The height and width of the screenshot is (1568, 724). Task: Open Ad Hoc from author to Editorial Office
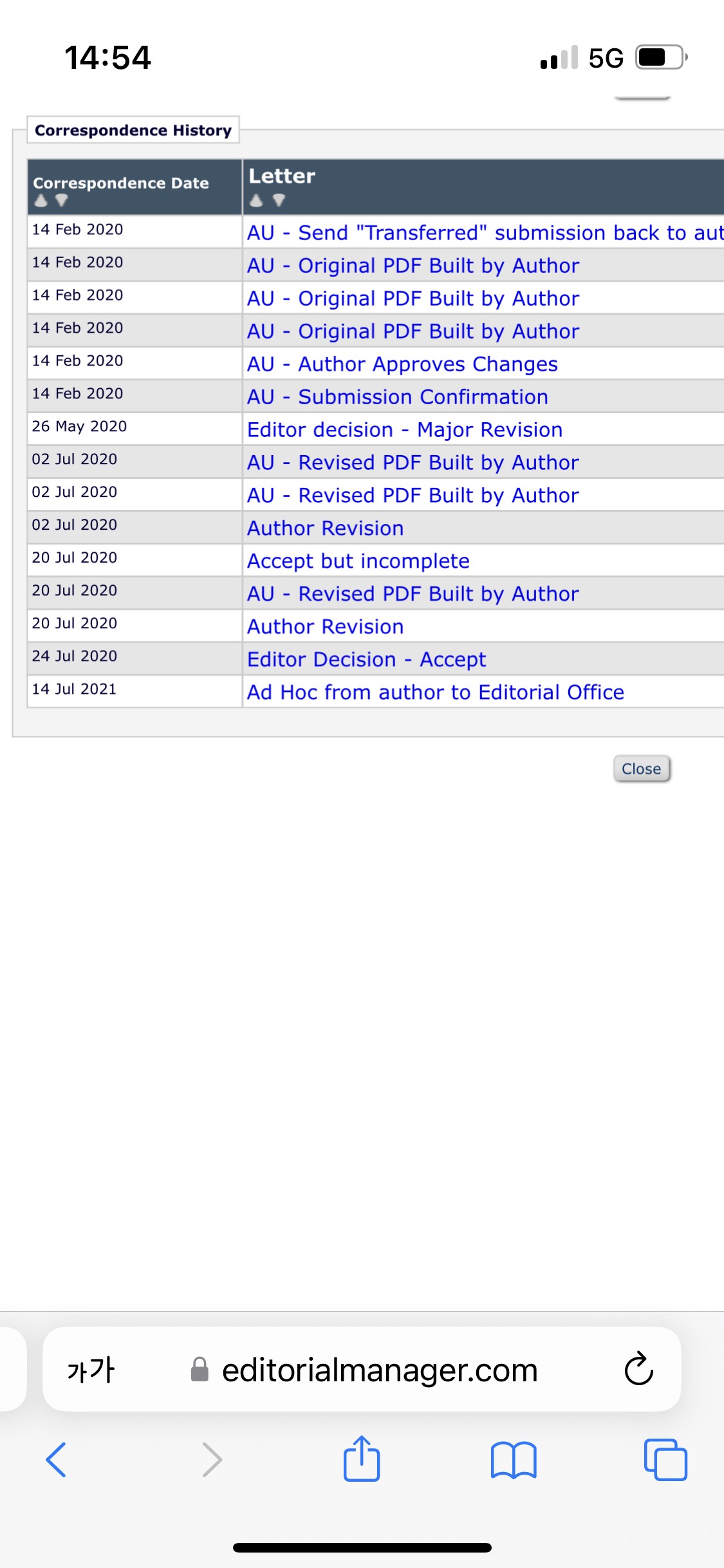436,693
